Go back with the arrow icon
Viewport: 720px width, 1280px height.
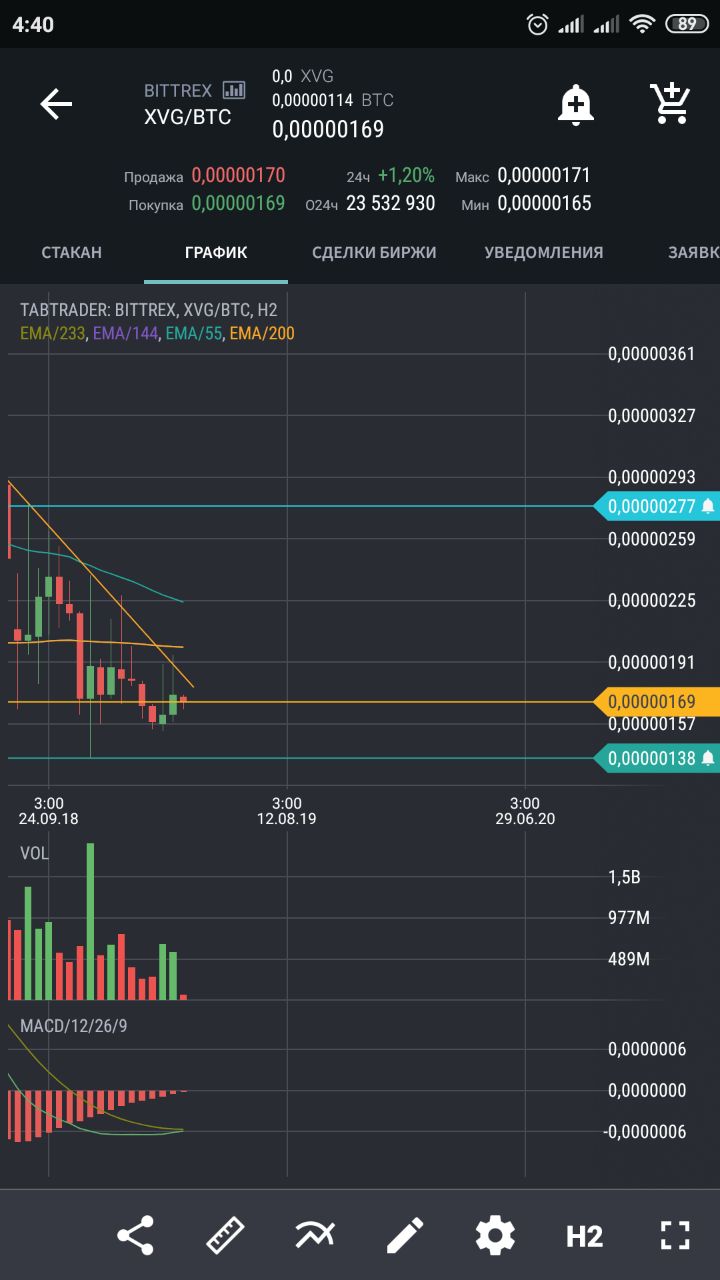56,104
